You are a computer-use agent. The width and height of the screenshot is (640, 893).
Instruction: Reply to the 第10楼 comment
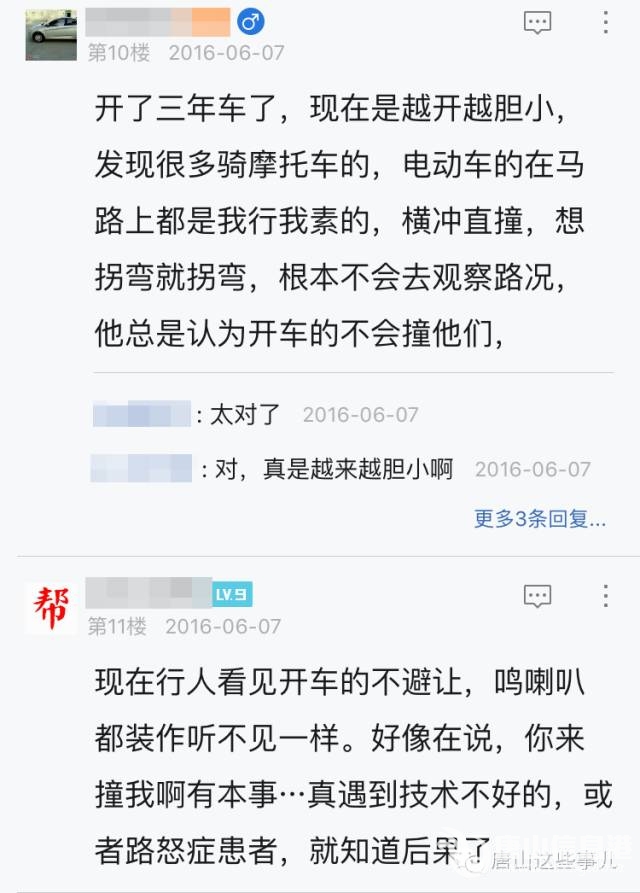(x=538, y=23)
